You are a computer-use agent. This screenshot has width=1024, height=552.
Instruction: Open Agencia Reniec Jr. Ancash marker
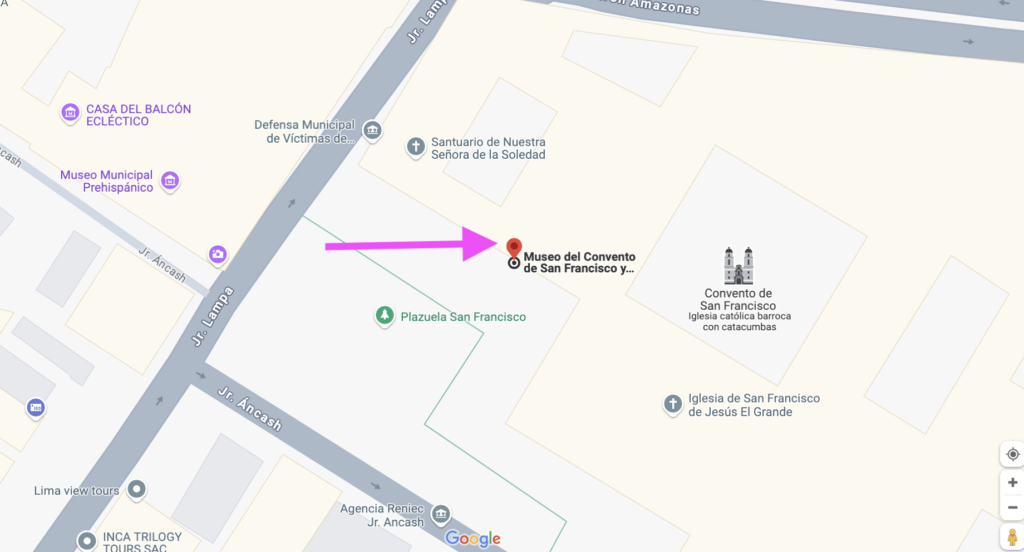tap(441, 514)
